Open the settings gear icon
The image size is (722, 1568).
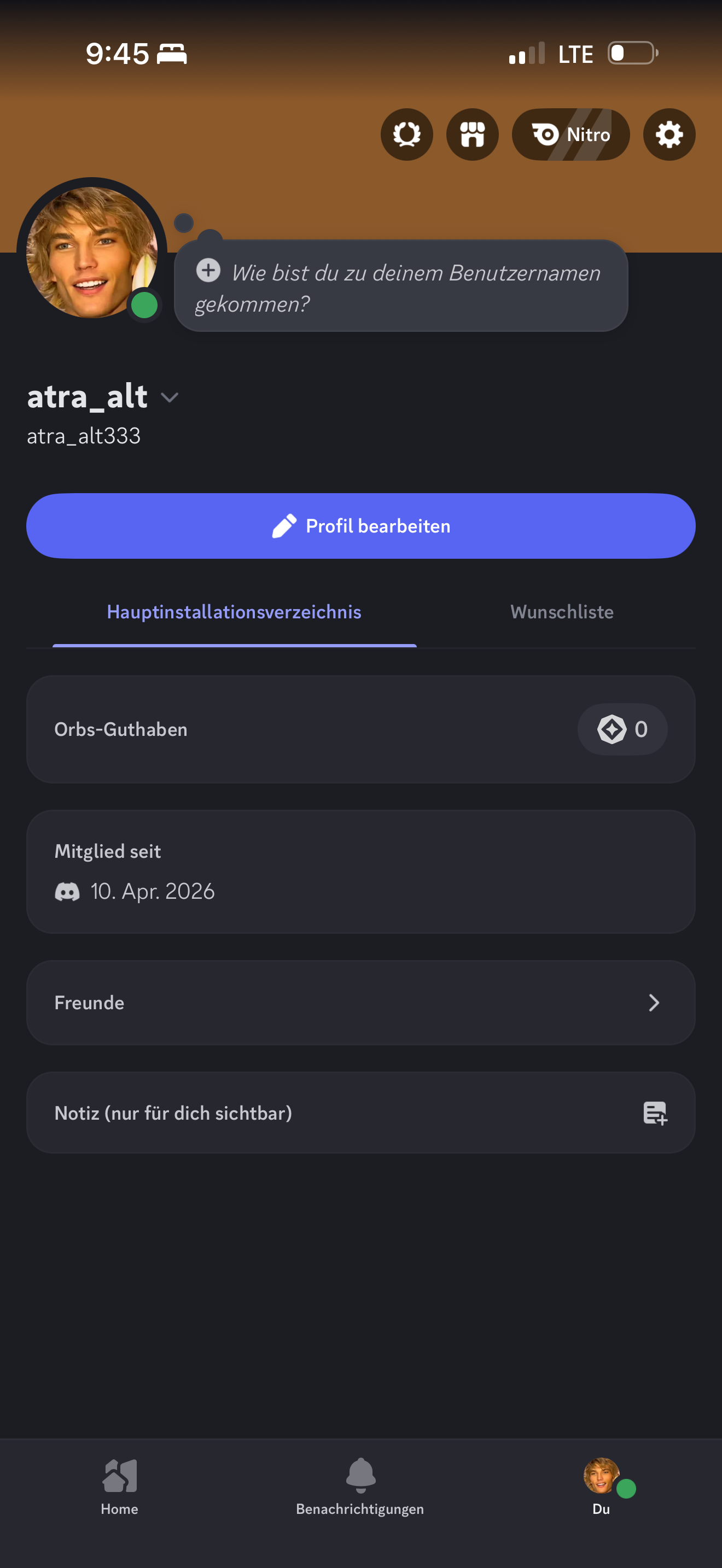pyautogui.click(x=668, y=134)
